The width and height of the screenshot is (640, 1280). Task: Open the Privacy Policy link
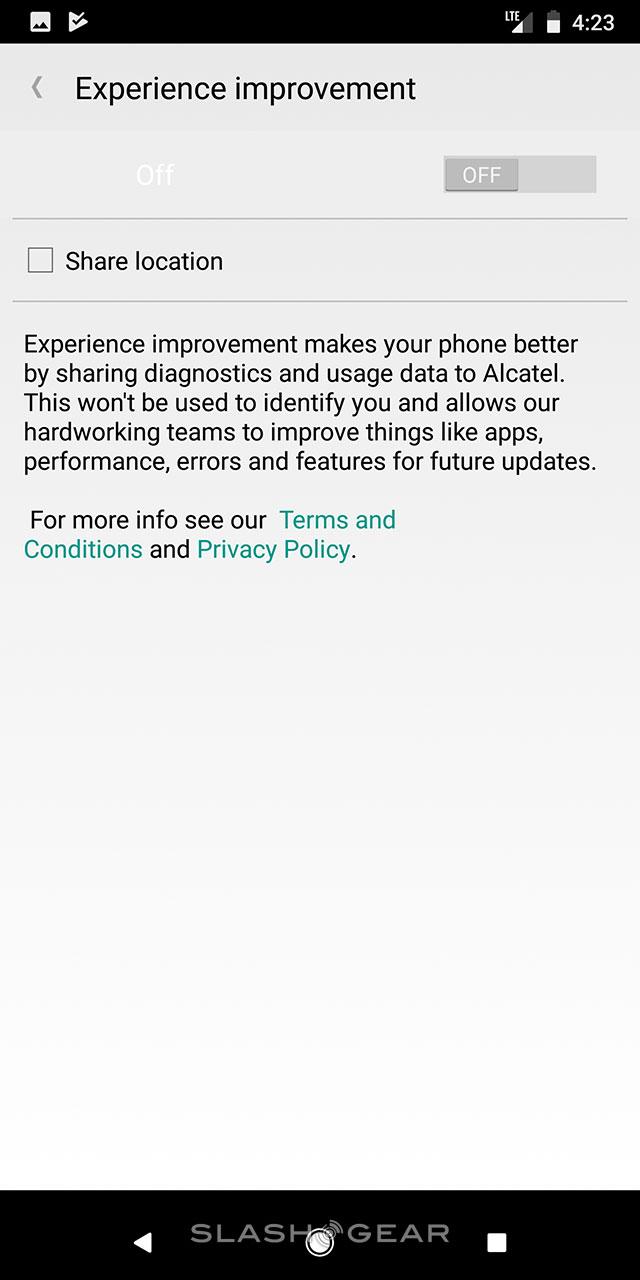tap(273, 550)
